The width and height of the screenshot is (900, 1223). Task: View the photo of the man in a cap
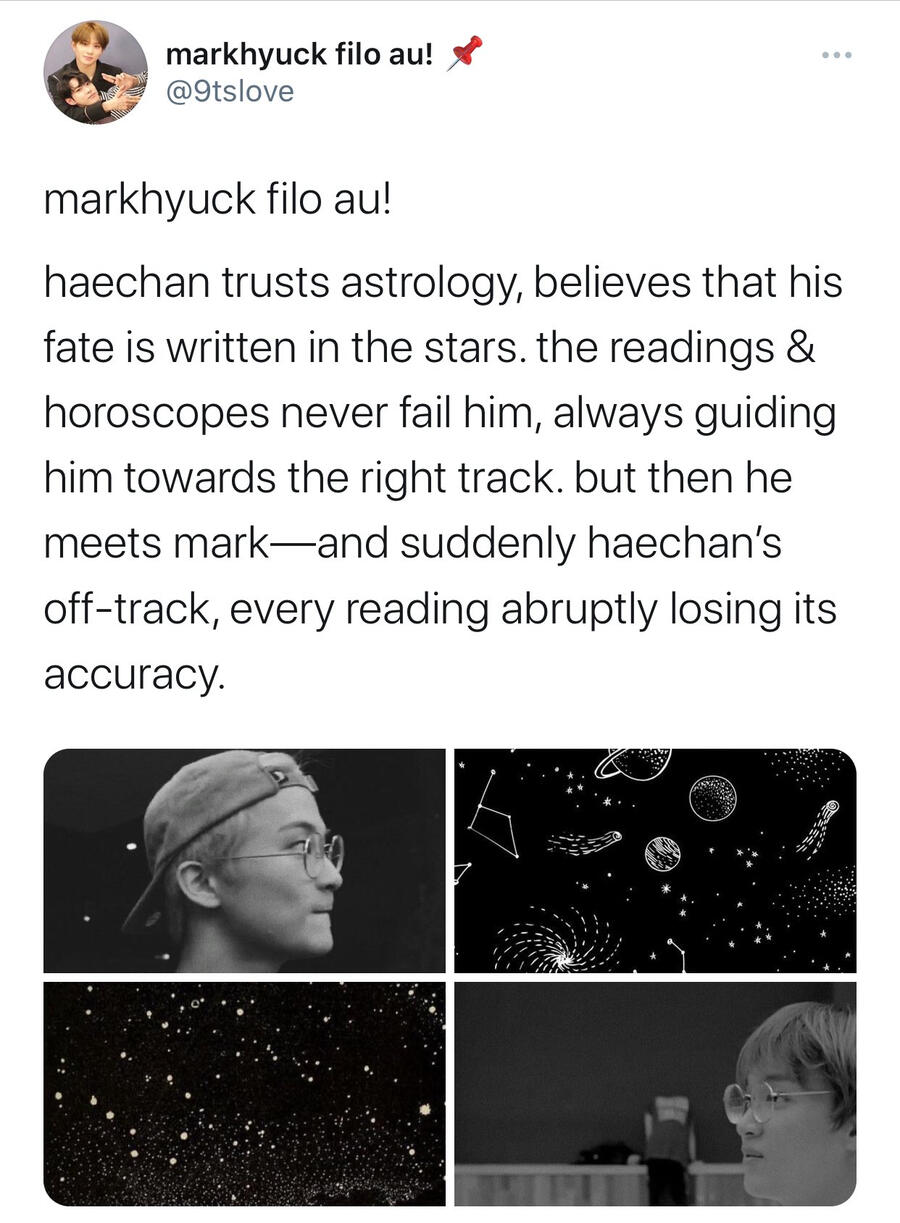[244, 860]
